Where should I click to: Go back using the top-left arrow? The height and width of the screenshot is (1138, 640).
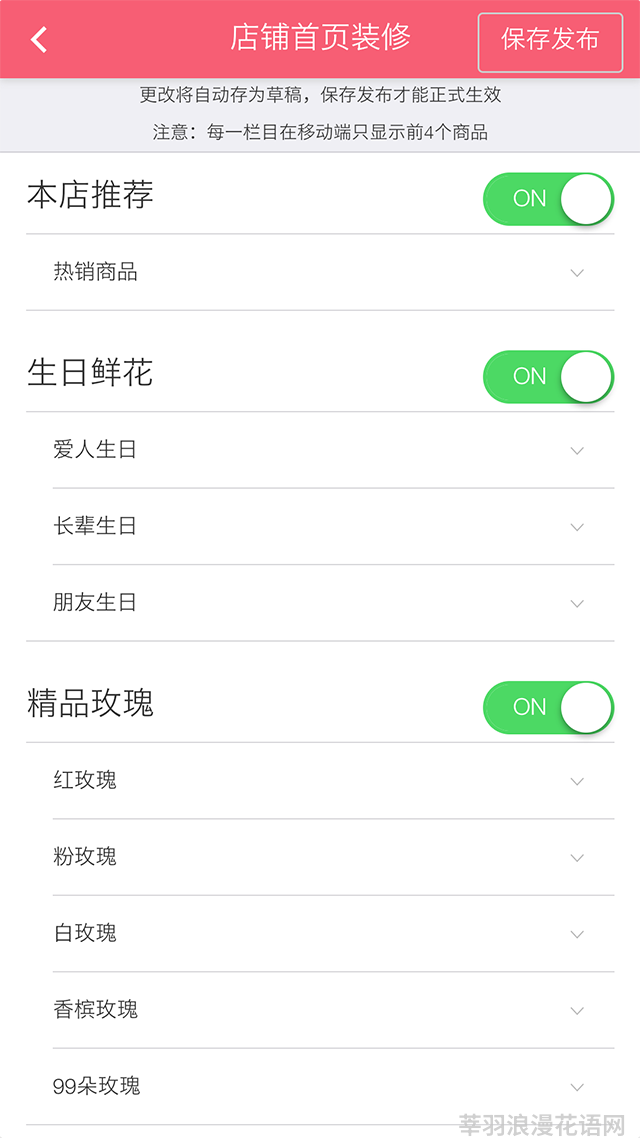click(x=39, y=39)
